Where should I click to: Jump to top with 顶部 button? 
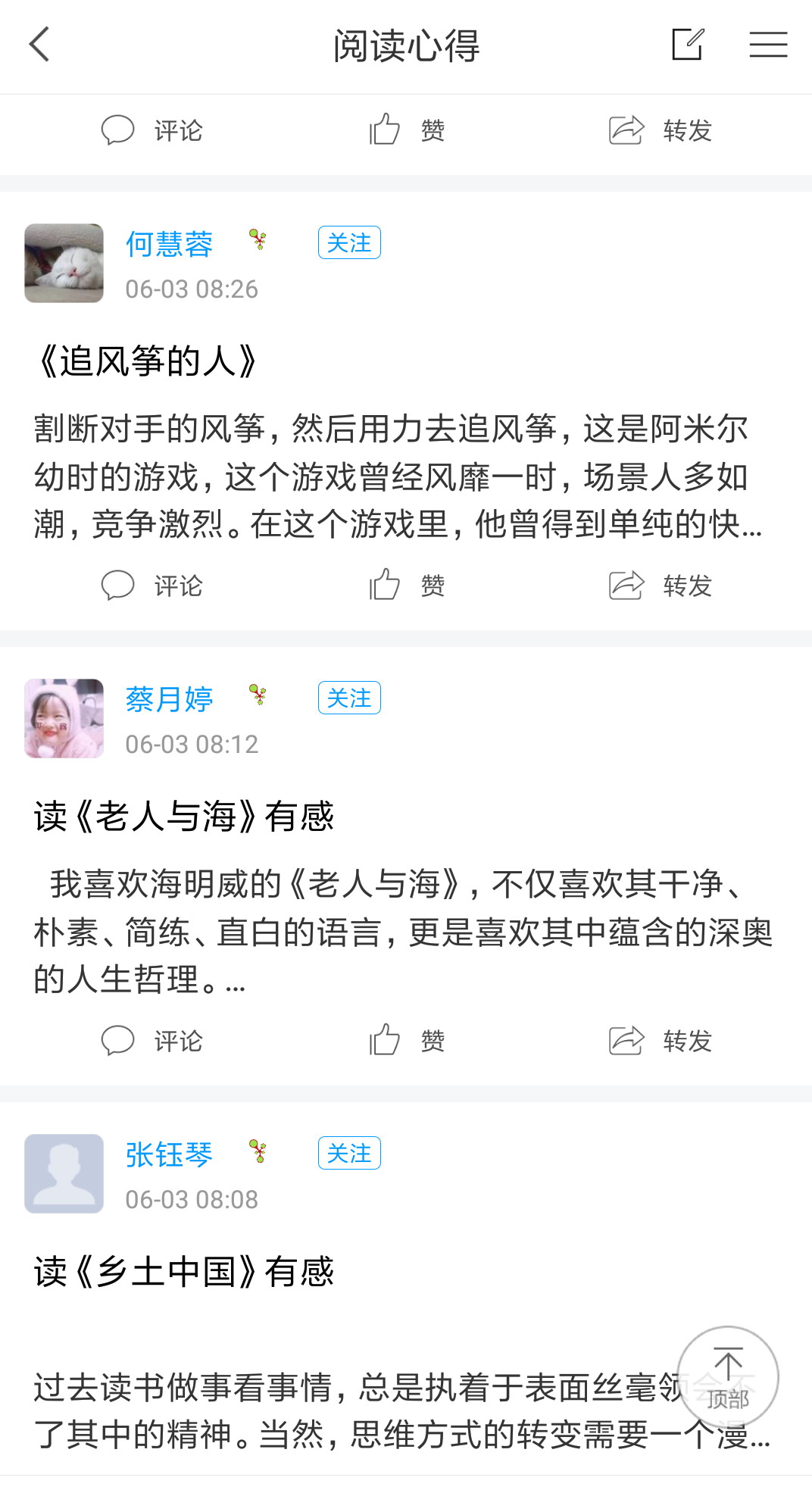click(728, 1376)
